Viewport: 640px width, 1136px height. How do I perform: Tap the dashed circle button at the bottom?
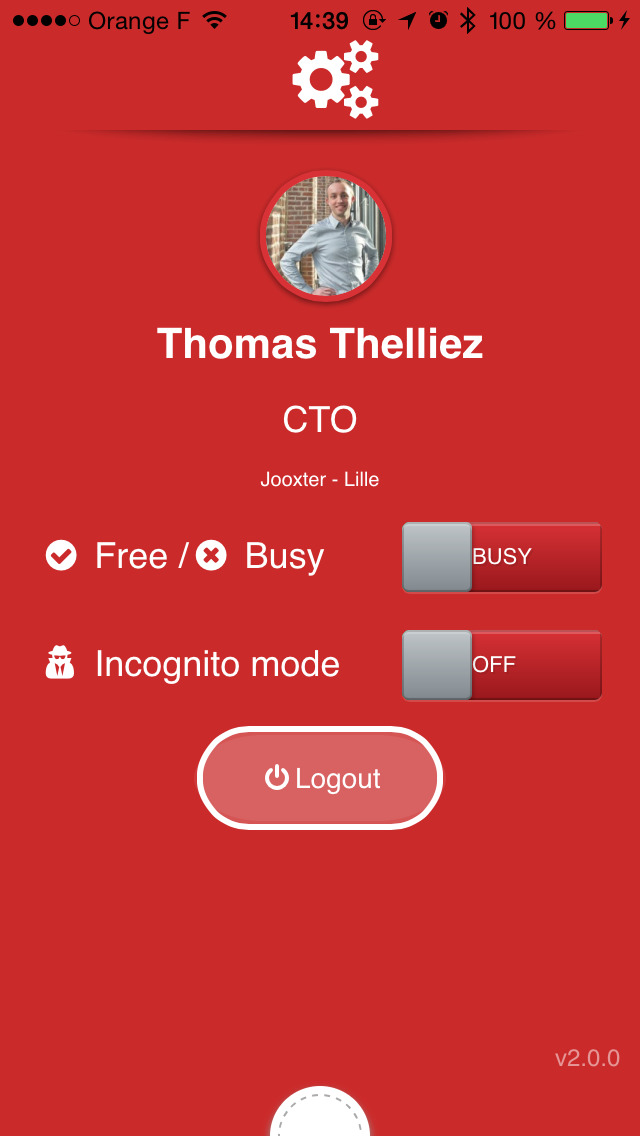click(320, 1111)
